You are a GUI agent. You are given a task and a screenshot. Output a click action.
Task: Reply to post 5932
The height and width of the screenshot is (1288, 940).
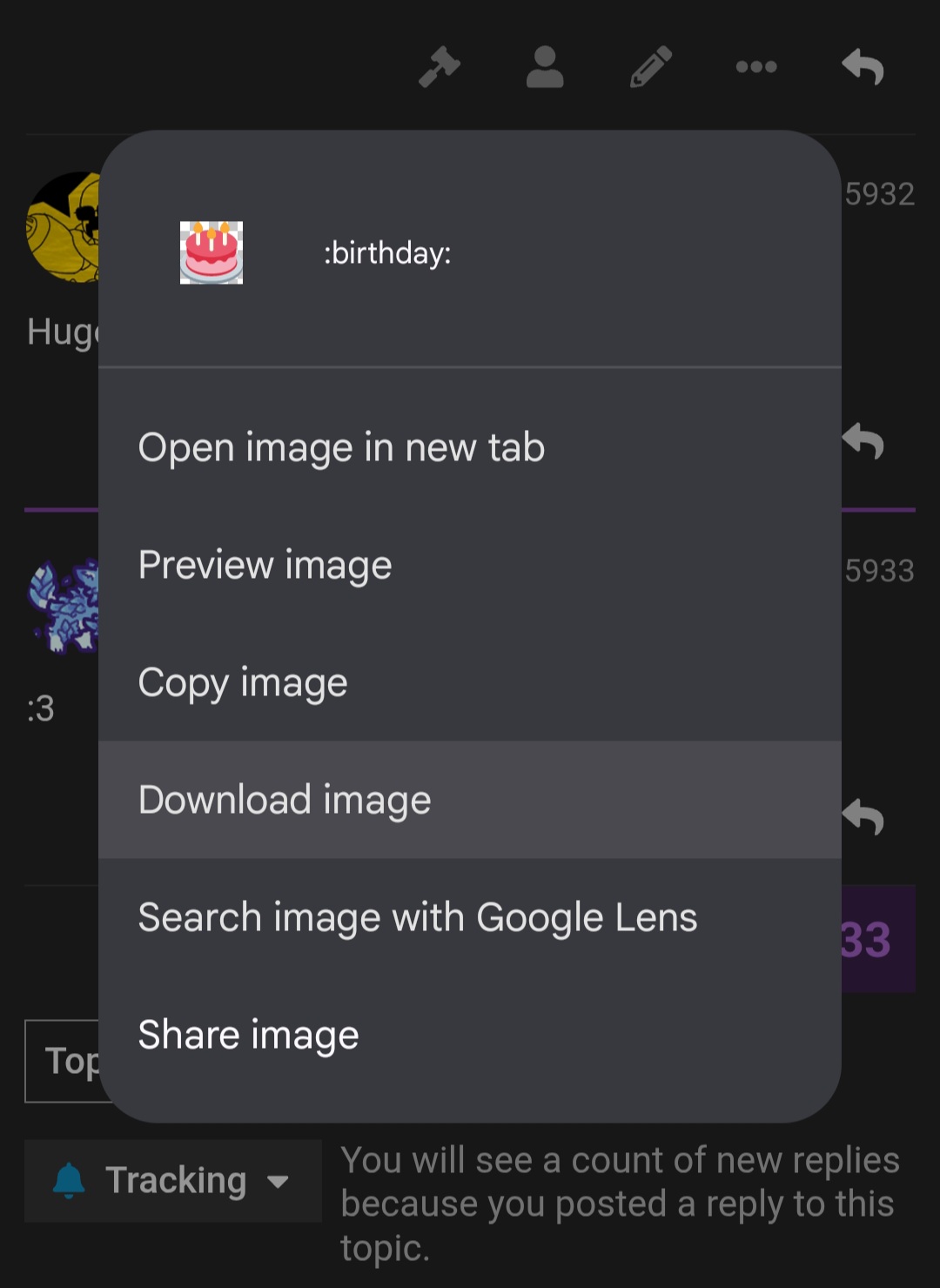point(863,442)
